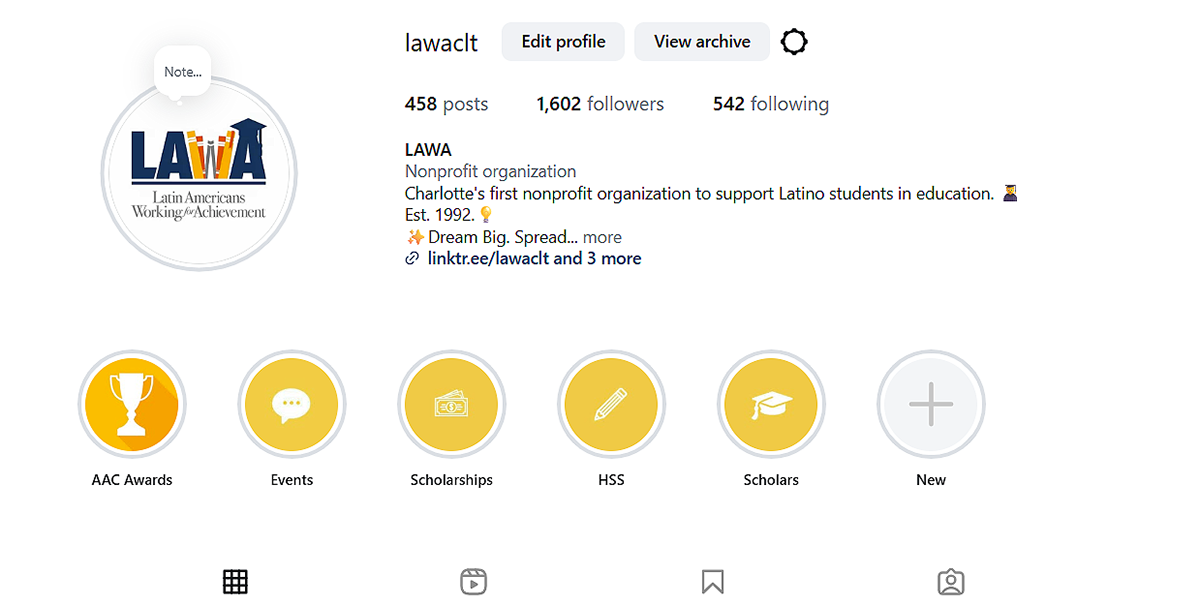Viewport: 1200px width, 605px height.
Task: Add a note on the profile picture
Action: click(x=183, y=72)
